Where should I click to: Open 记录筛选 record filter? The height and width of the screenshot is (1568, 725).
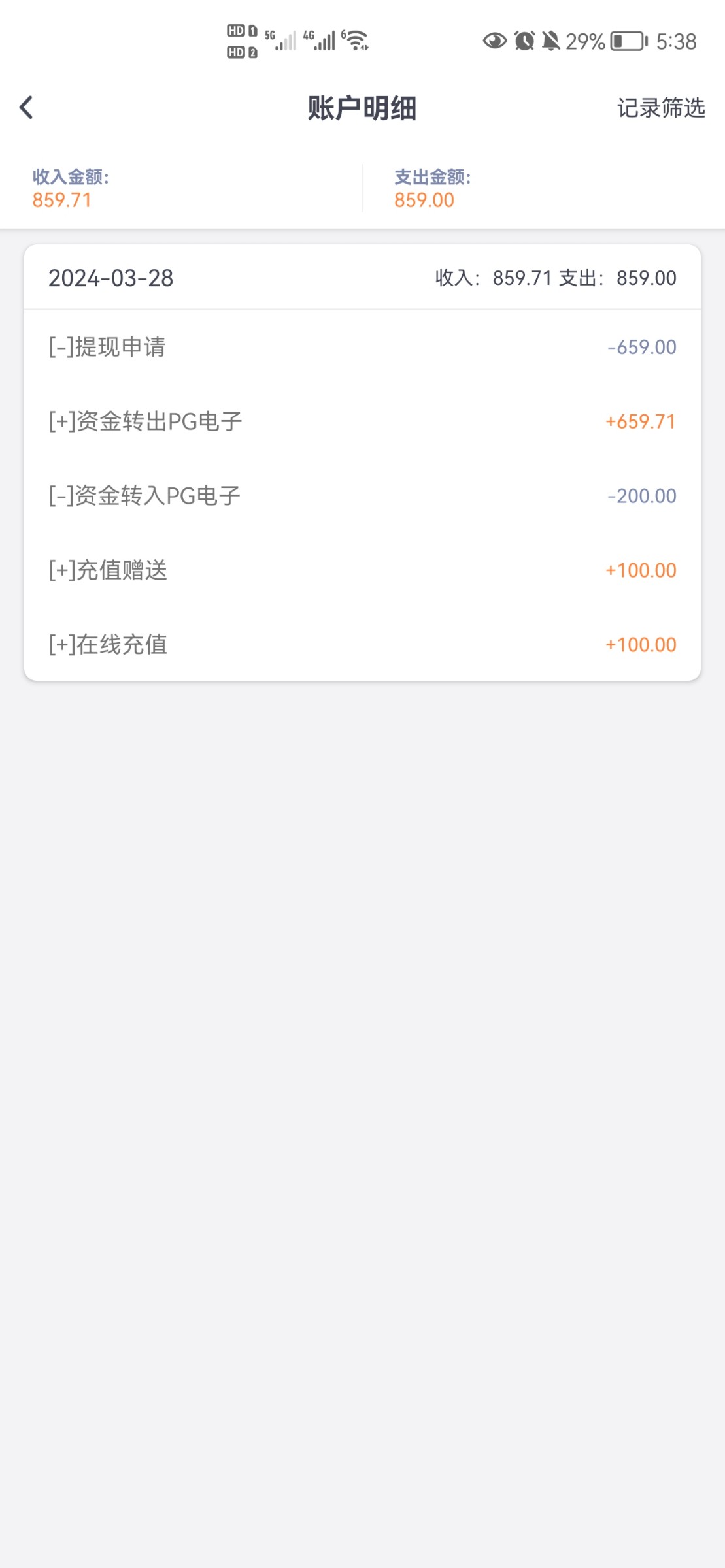(661, 108)
